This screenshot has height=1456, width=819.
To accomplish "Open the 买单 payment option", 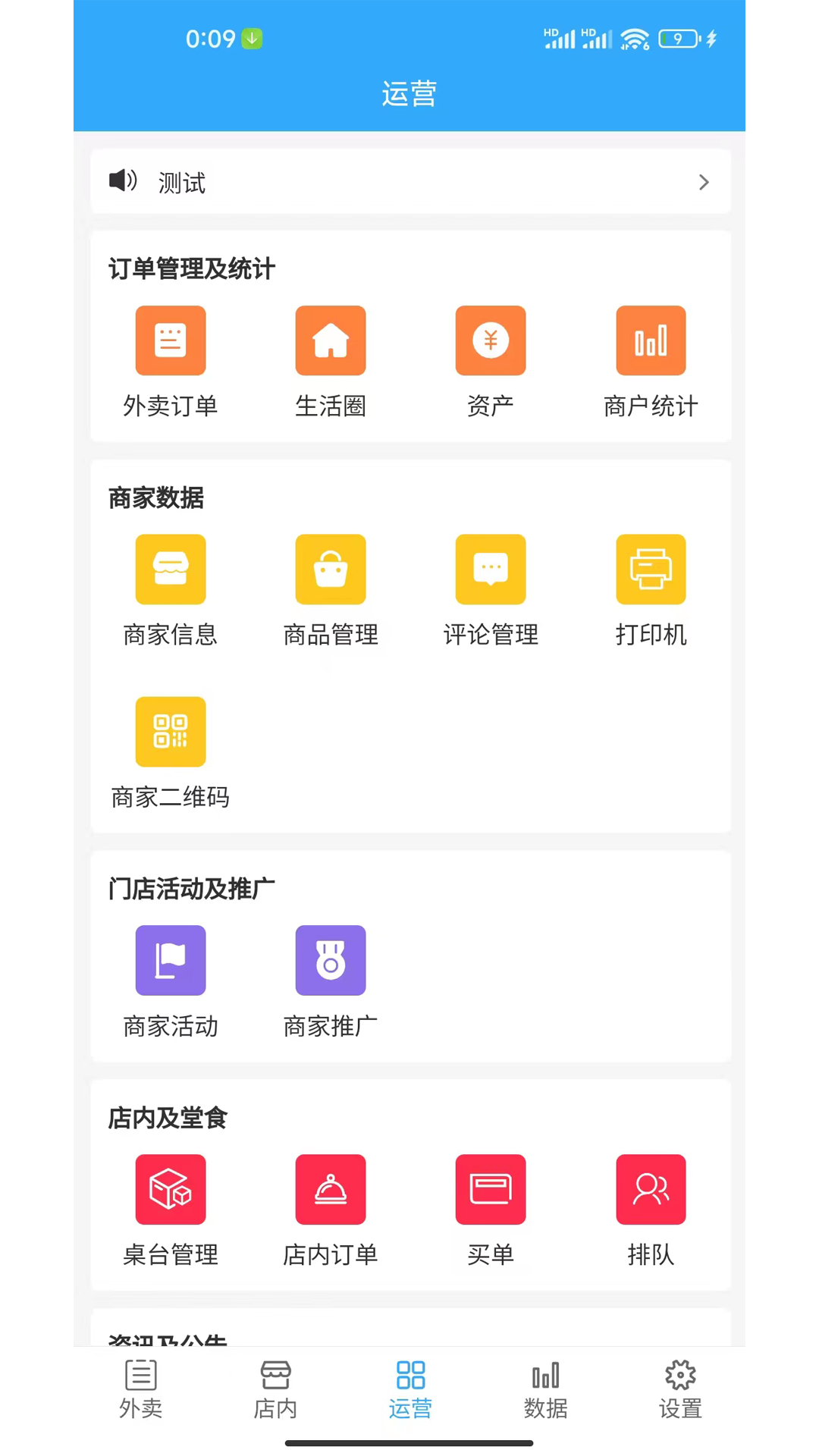I will [491, 1211].
